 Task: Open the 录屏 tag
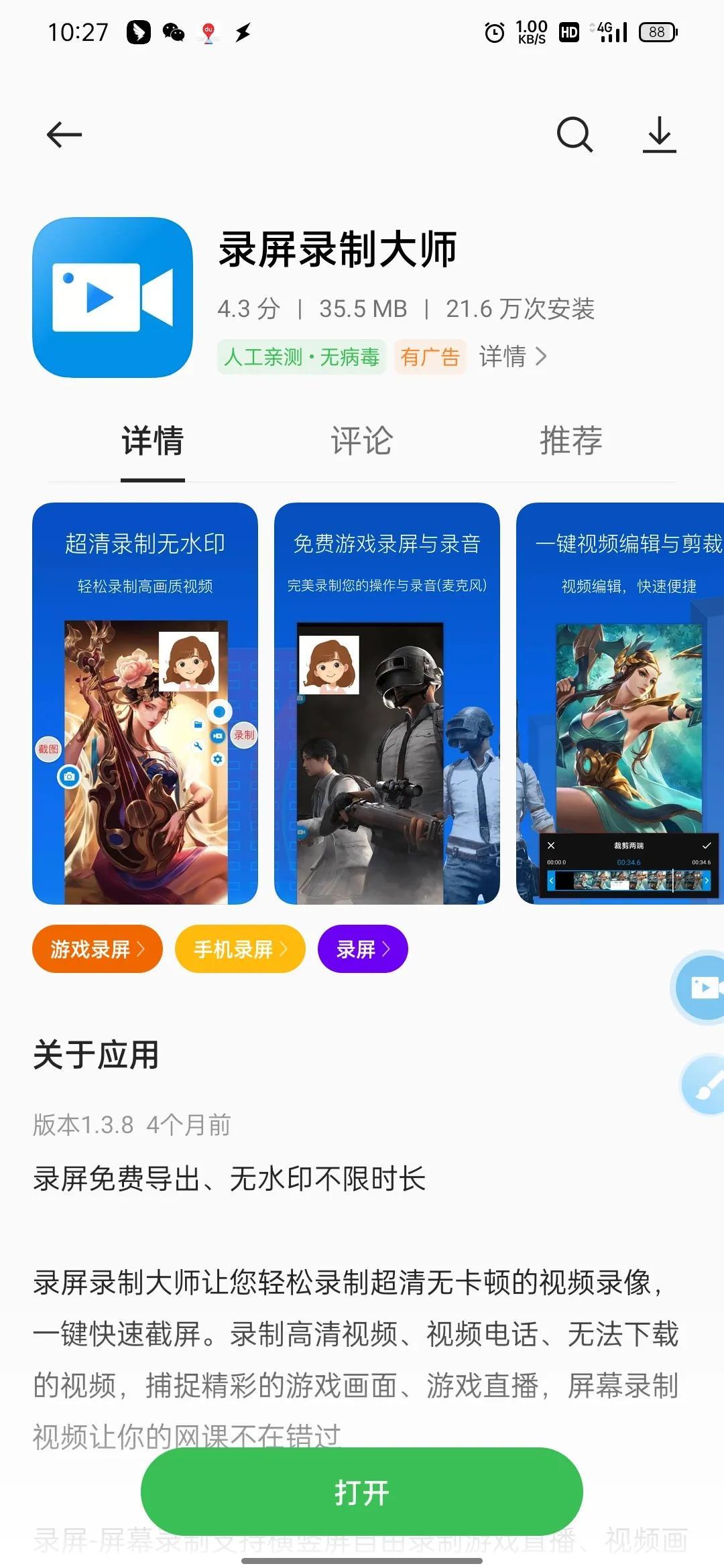tap(363, 949)
